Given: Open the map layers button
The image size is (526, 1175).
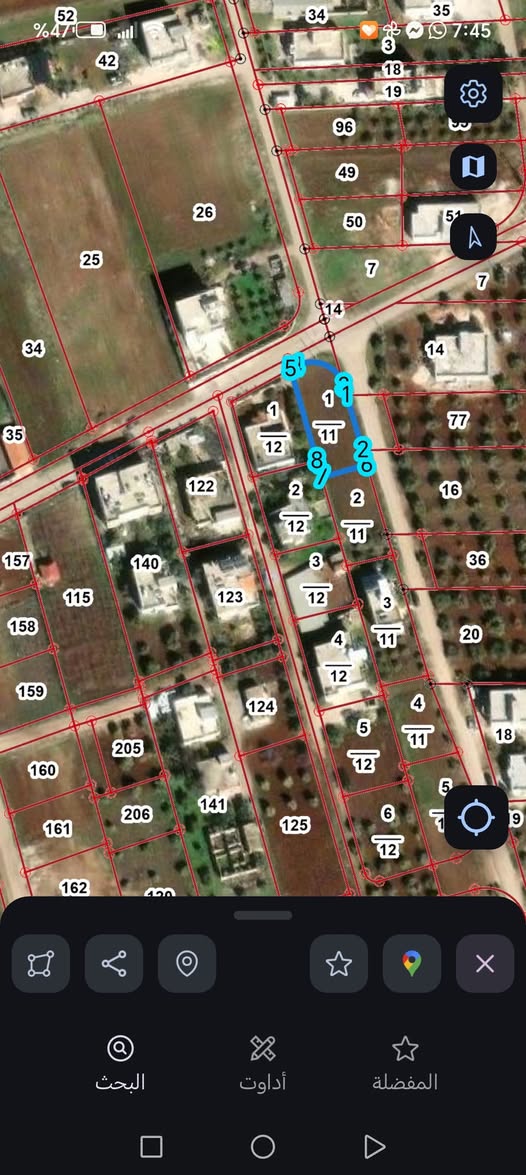Looking at the screenshot, I should point(473,166).
